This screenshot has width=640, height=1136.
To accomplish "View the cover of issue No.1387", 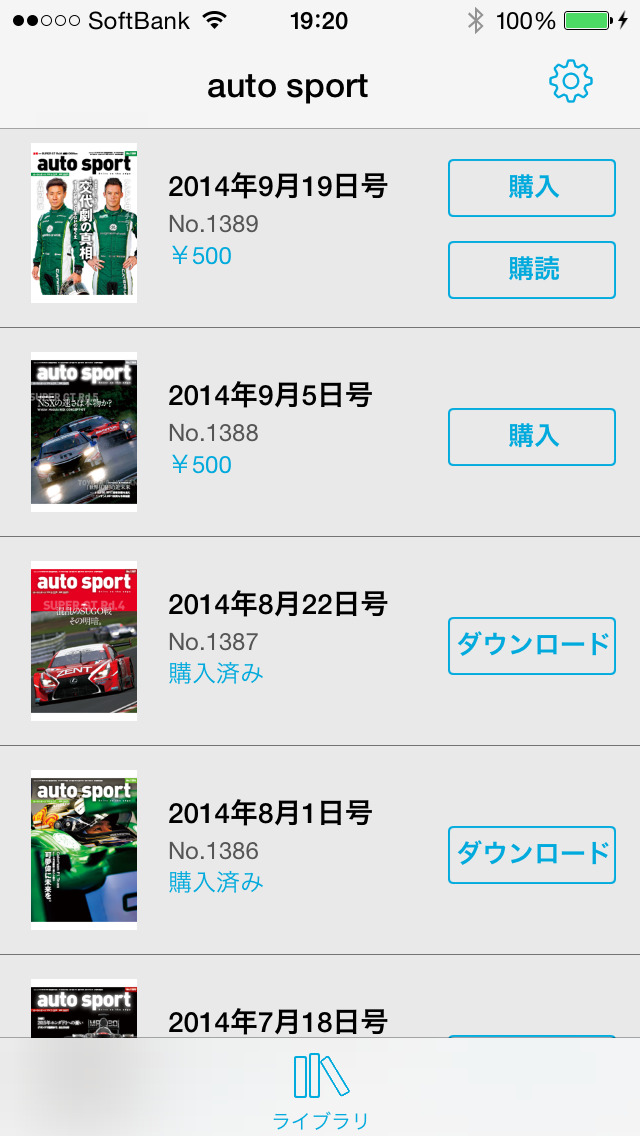I will (x=84, y=641).
